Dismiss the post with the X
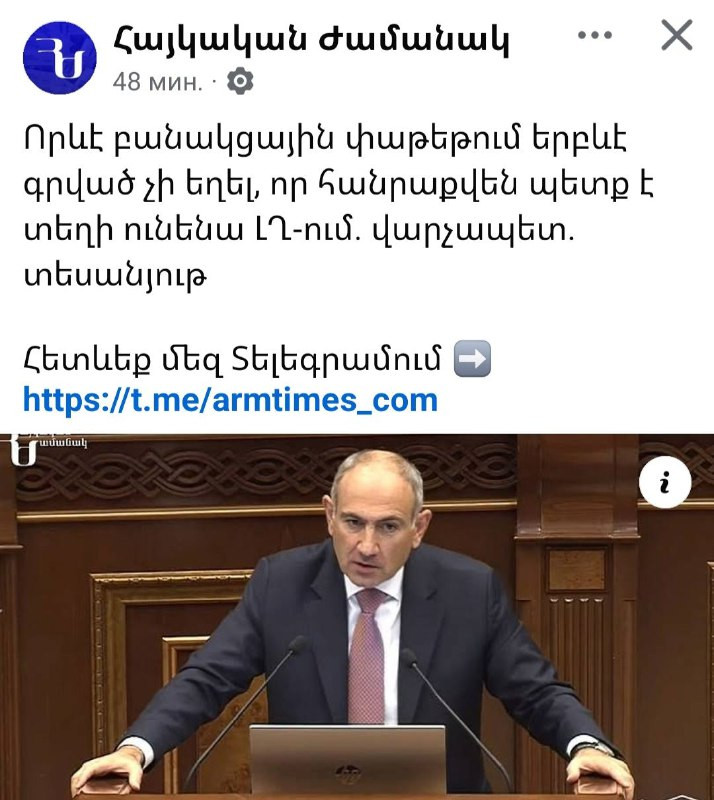This screenshot has height=800, width=714. point(677,36)
